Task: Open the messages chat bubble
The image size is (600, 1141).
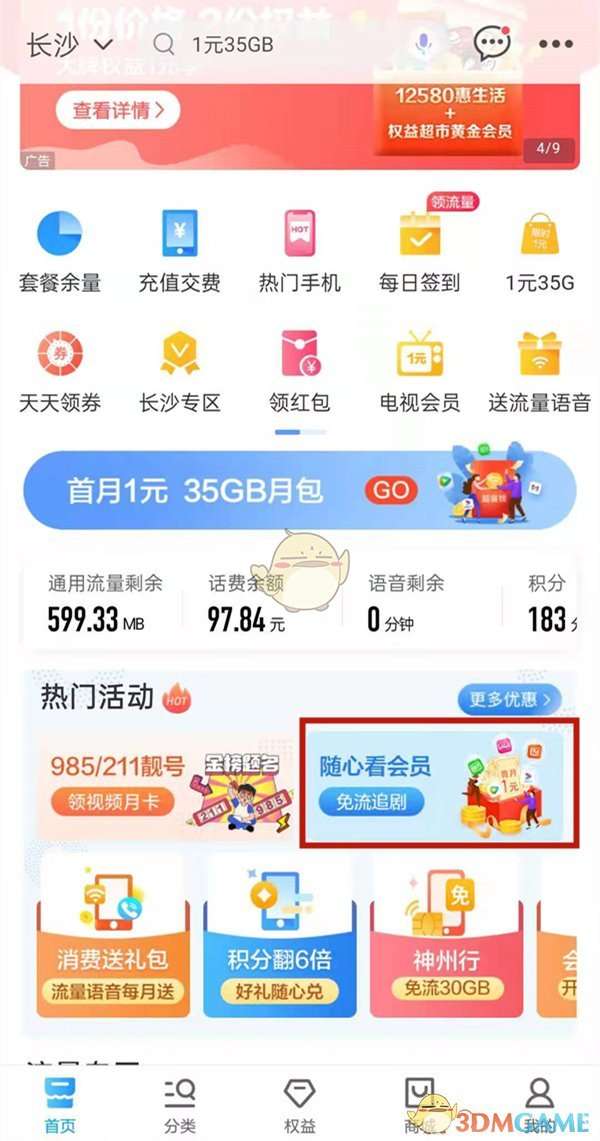Action: click(x=490, y=44)
